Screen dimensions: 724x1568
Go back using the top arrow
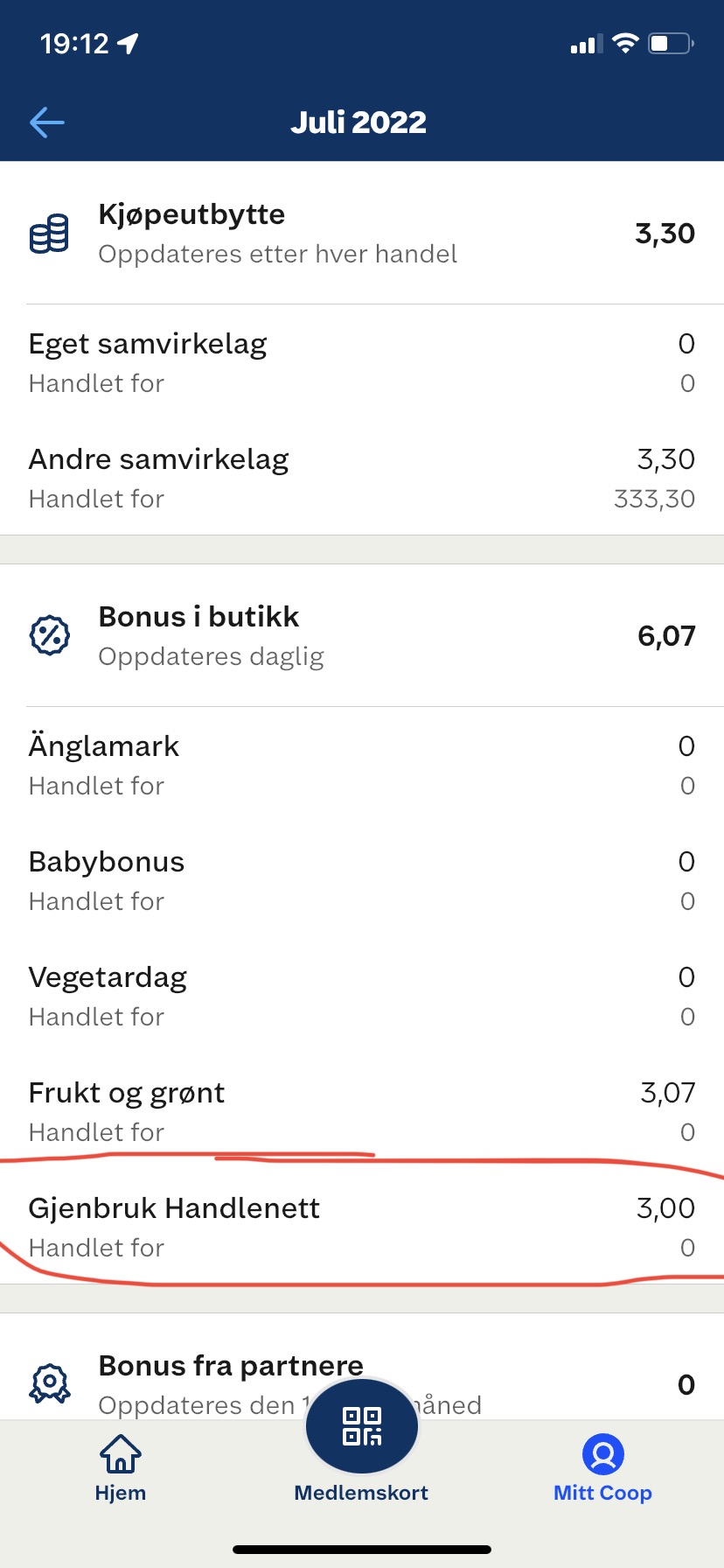point(47,122)
